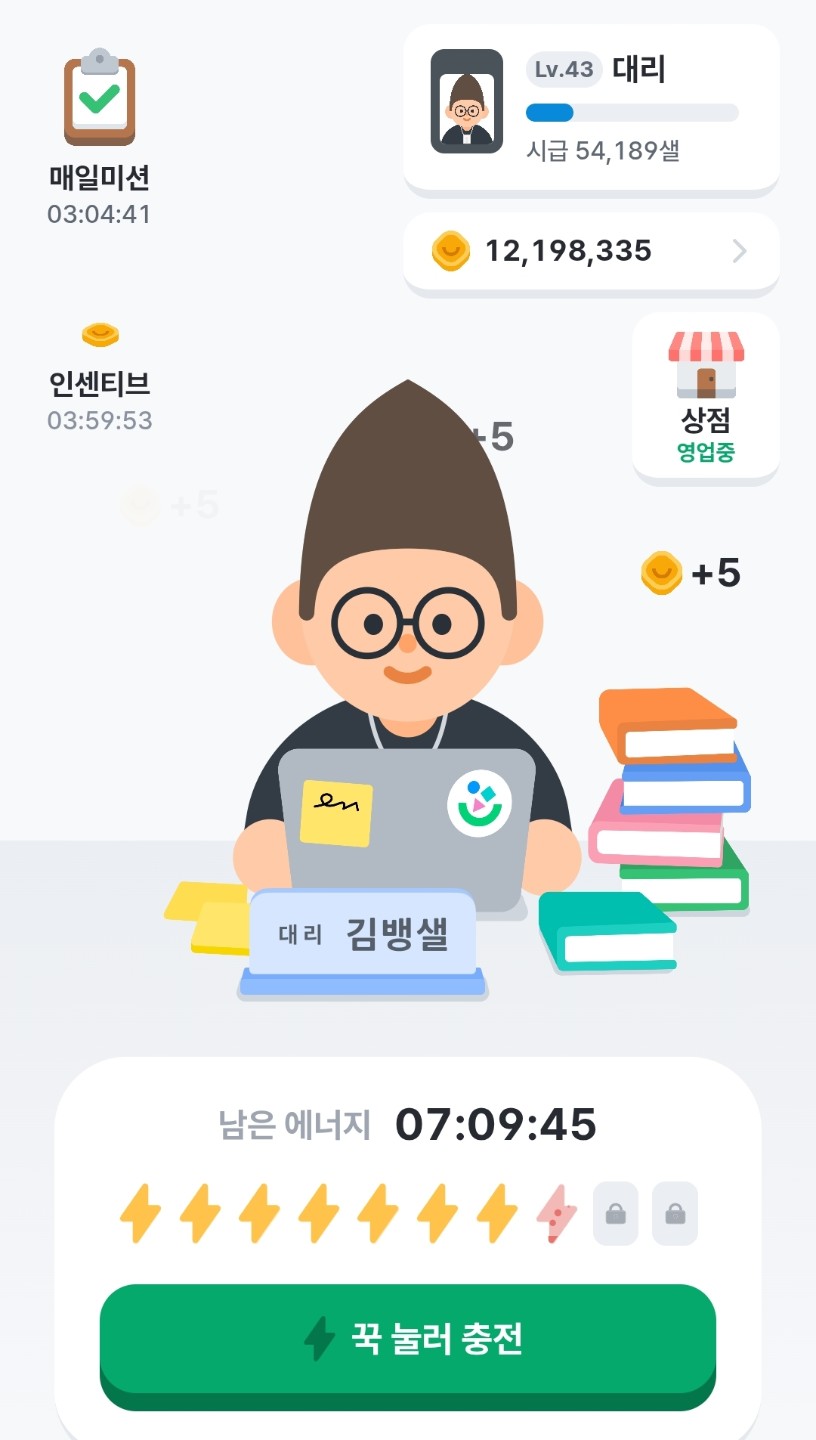Tap the 꾹 눌러 충전 charge button

click(408, 1338)
